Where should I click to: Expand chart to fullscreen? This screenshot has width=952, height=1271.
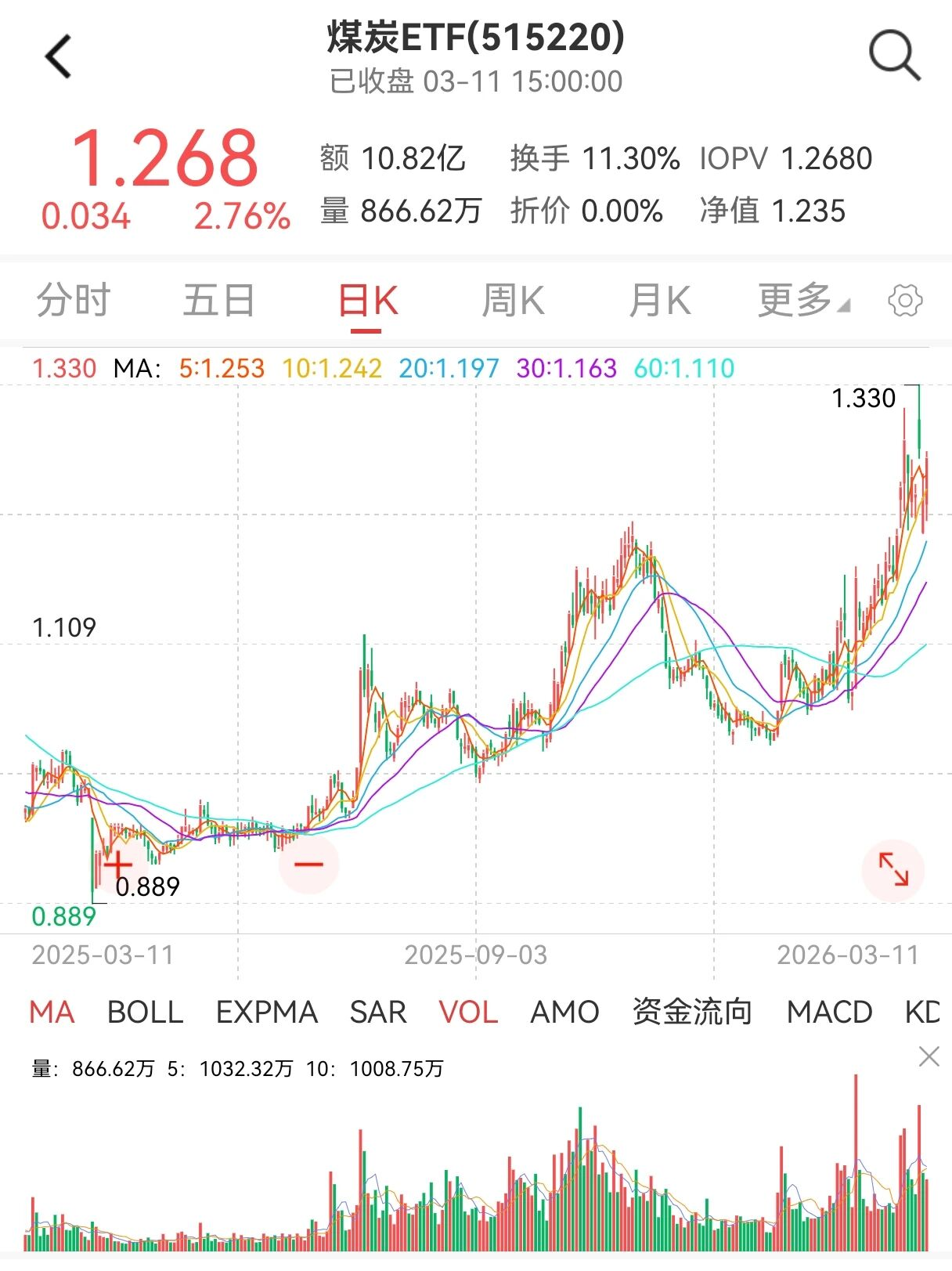tap(893, 869)
